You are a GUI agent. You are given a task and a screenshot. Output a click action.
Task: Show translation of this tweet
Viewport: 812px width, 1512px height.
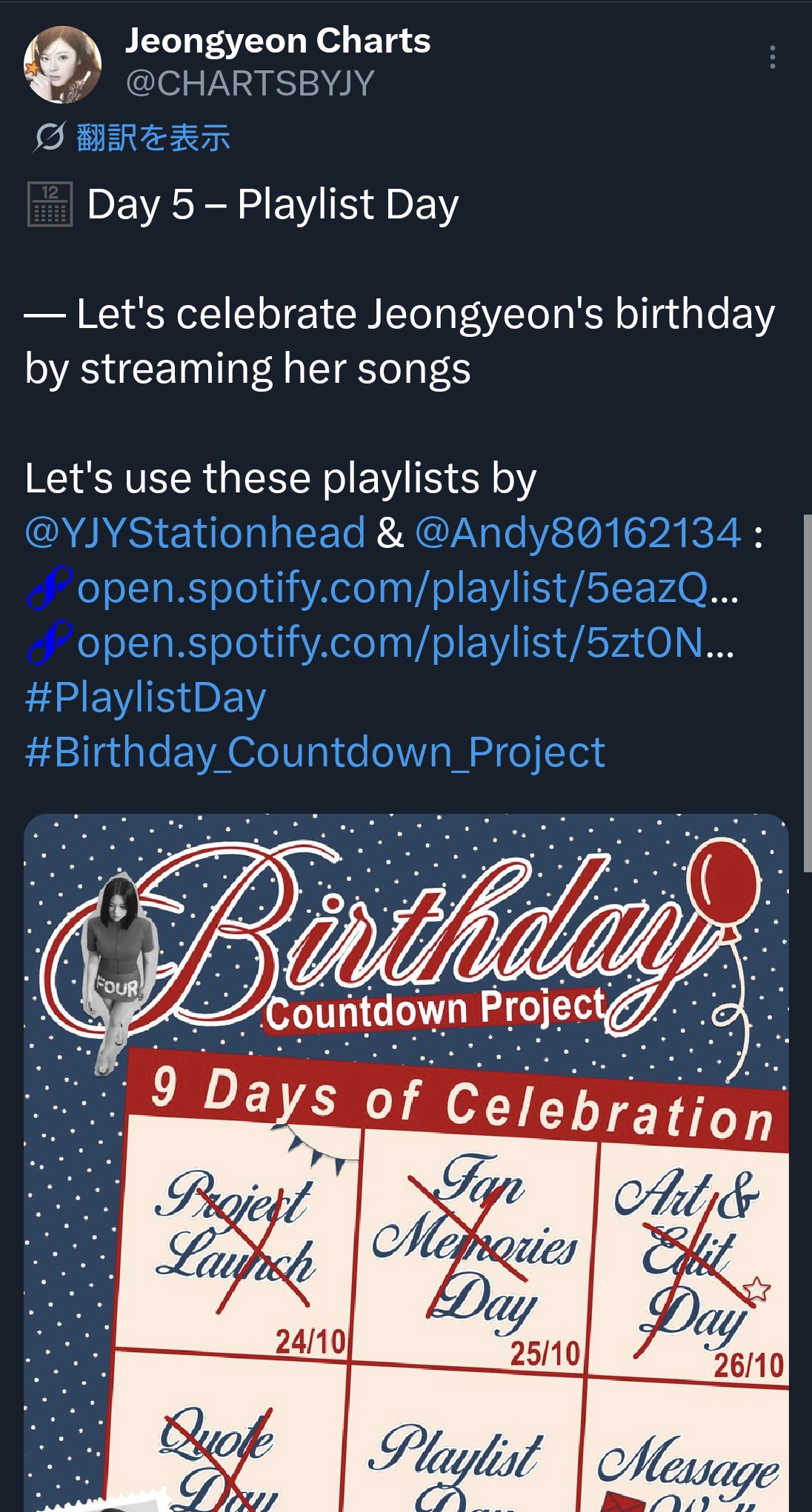(153, 138)
